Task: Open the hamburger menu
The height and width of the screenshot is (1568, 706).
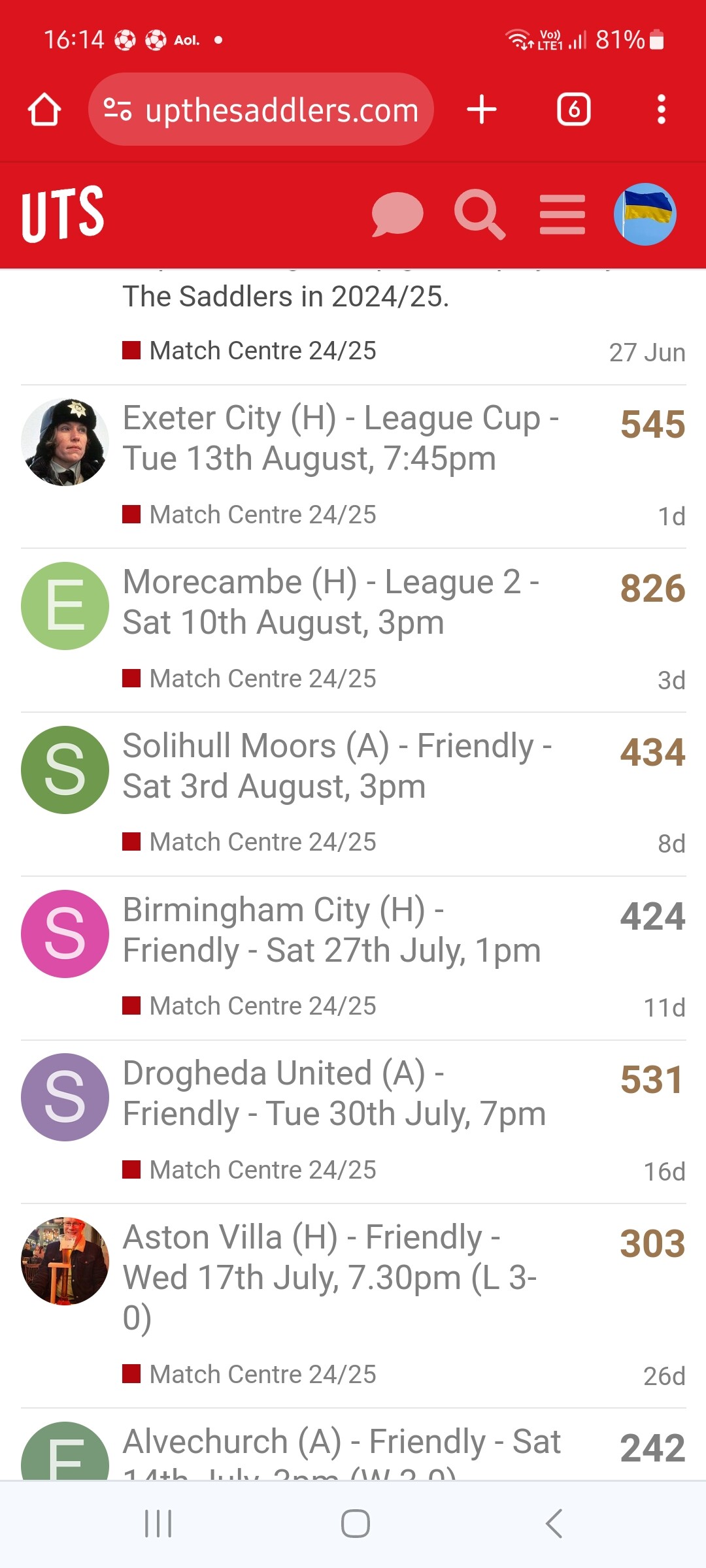Action: [562, 214]
